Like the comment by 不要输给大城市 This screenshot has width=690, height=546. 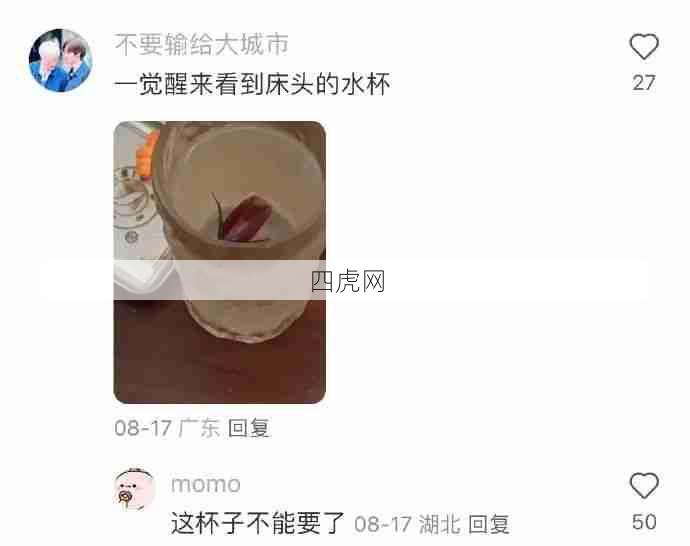pyautogui.click(x=644, y=47)
